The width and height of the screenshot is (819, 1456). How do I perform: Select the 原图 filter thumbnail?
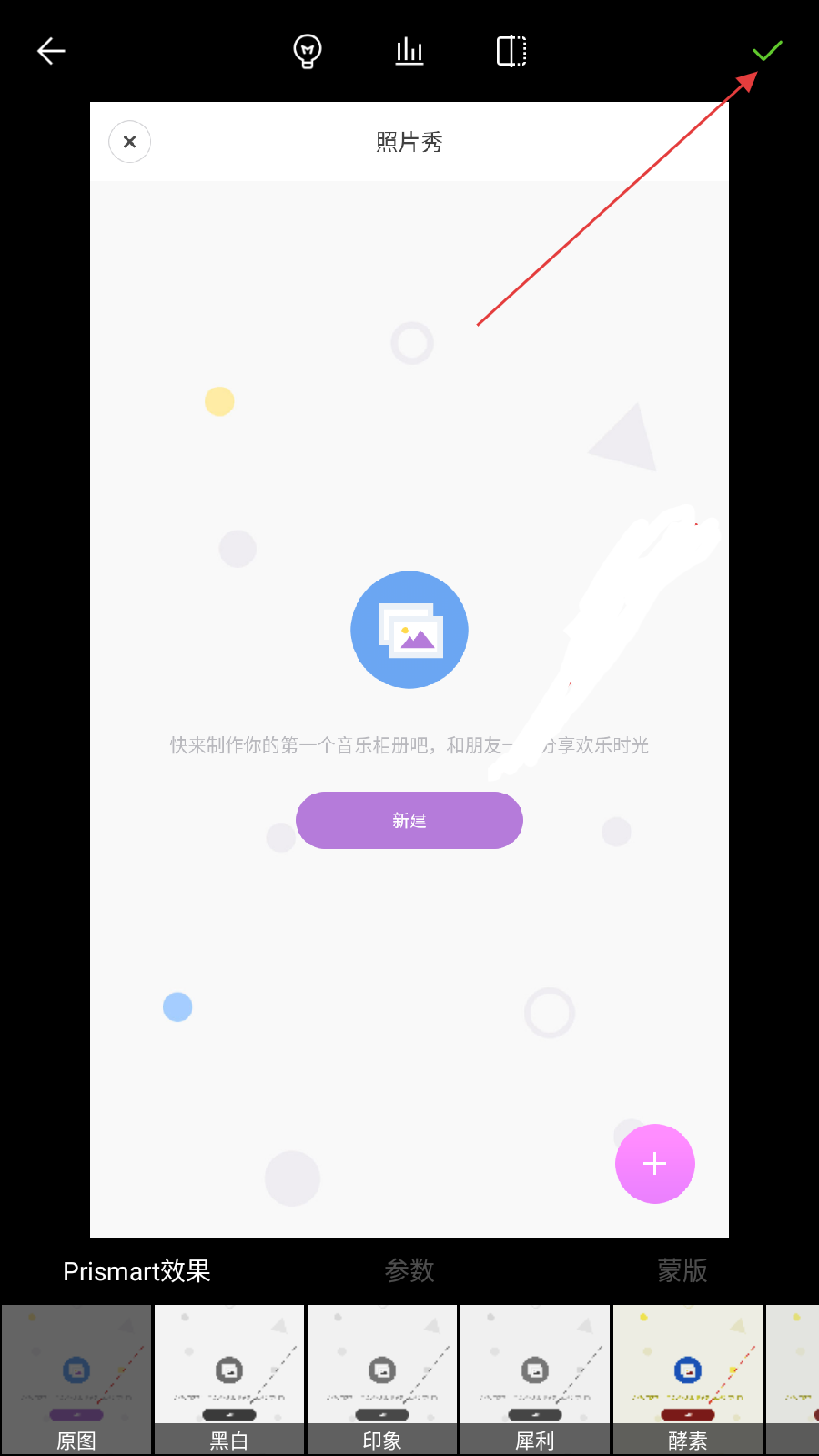(76, 1379)
